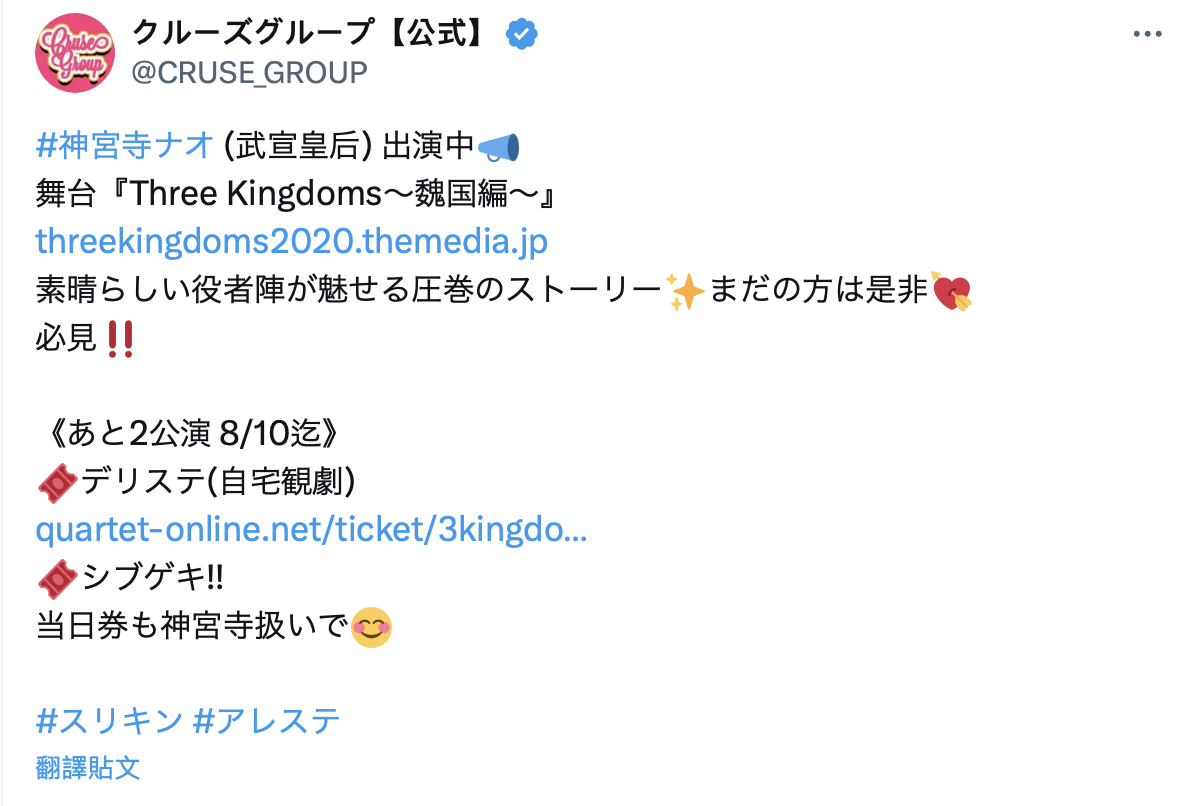
Task: Open the quartet-online.net ticket link
Action: tap(311, 530)
